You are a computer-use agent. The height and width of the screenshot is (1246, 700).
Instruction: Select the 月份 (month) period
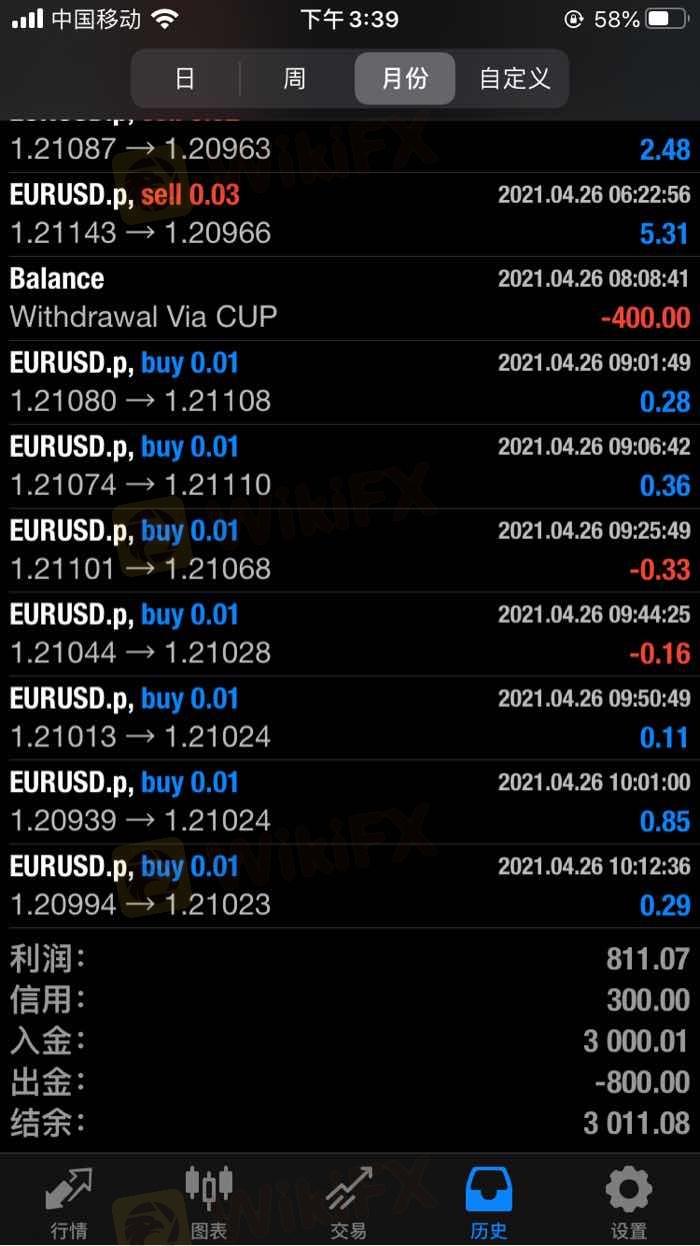click(x=404, y=78)
